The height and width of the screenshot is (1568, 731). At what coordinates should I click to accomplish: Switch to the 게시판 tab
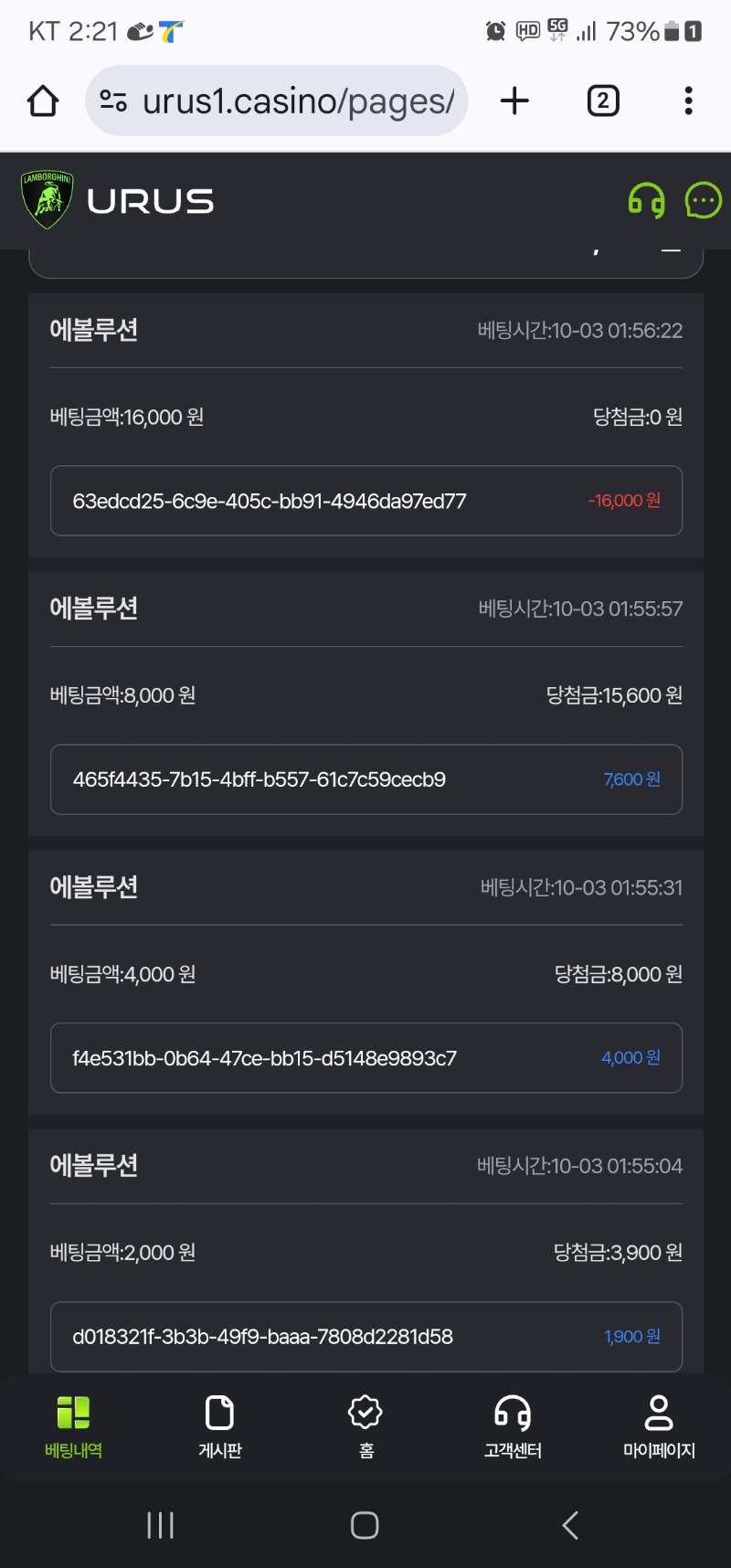point(219,1426)
